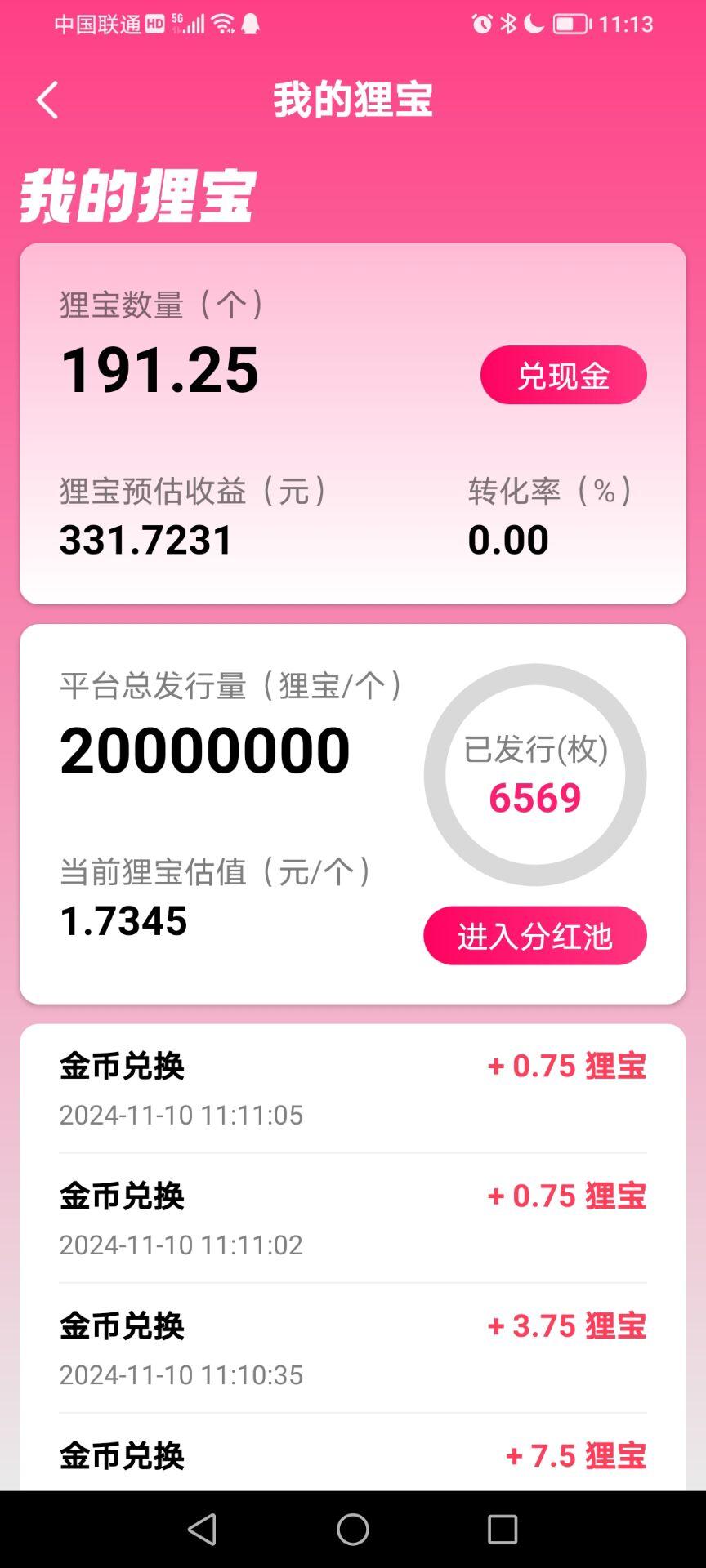Tap the 兑现金 button
Image resolution: width=706 pixels, height=1568 pixels.
(564, 375)
